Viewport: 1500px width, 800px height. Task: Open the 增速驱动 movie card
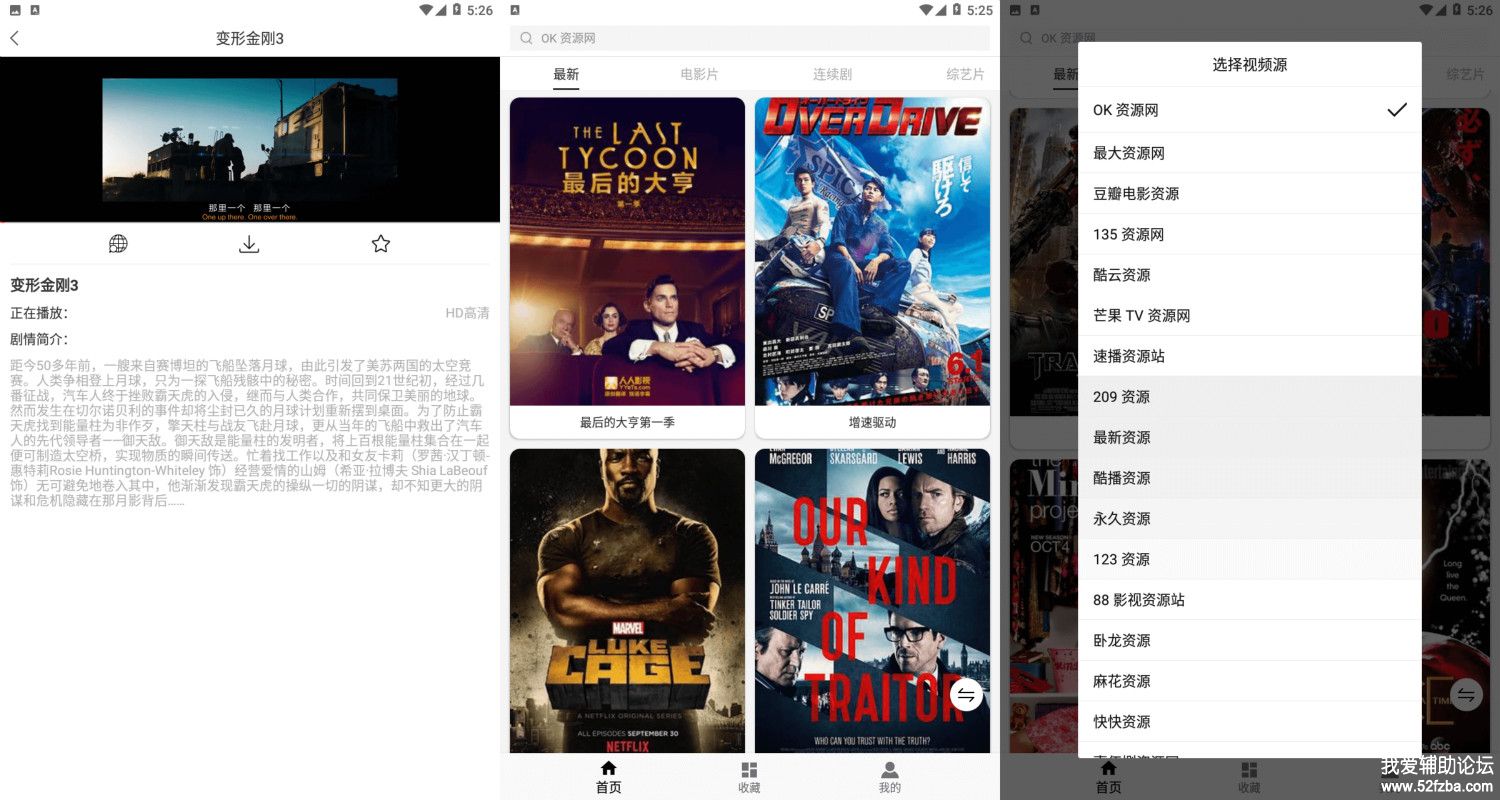pyautogui.click(x=872, y=267)
